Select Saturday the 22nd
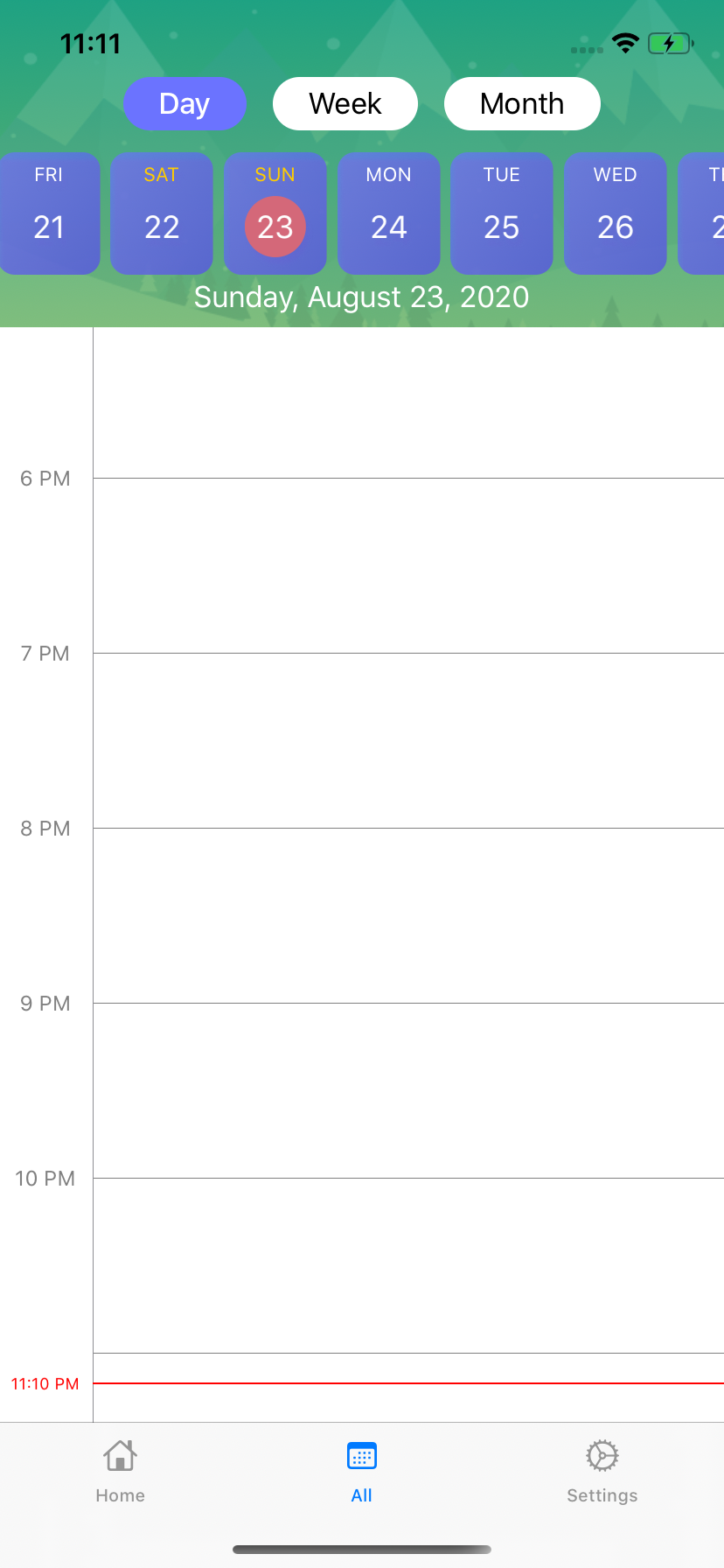The image size is (724, 1568). click(162, 213)
